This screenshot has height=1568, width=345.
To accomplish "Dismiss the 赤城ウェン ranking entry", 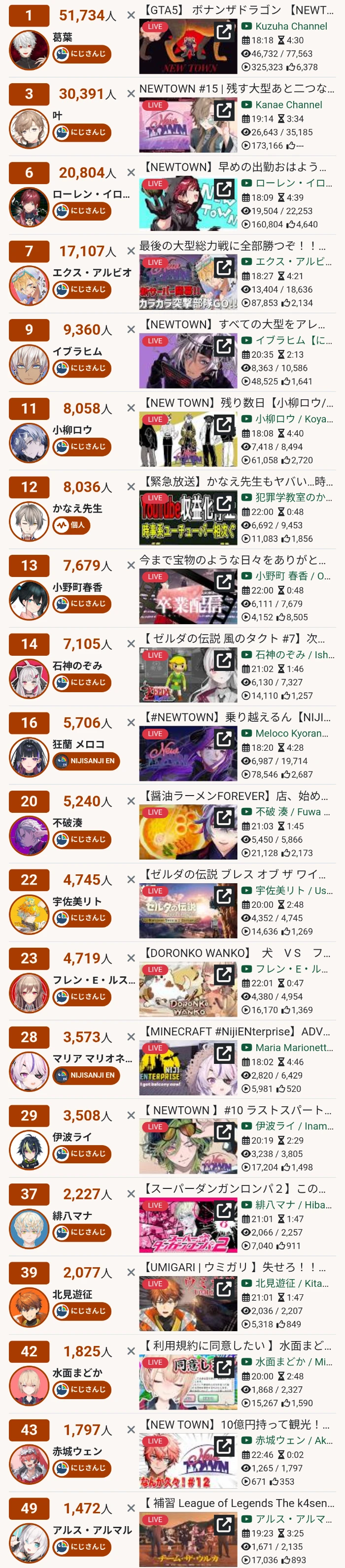I will click(x=131, y=1430).
